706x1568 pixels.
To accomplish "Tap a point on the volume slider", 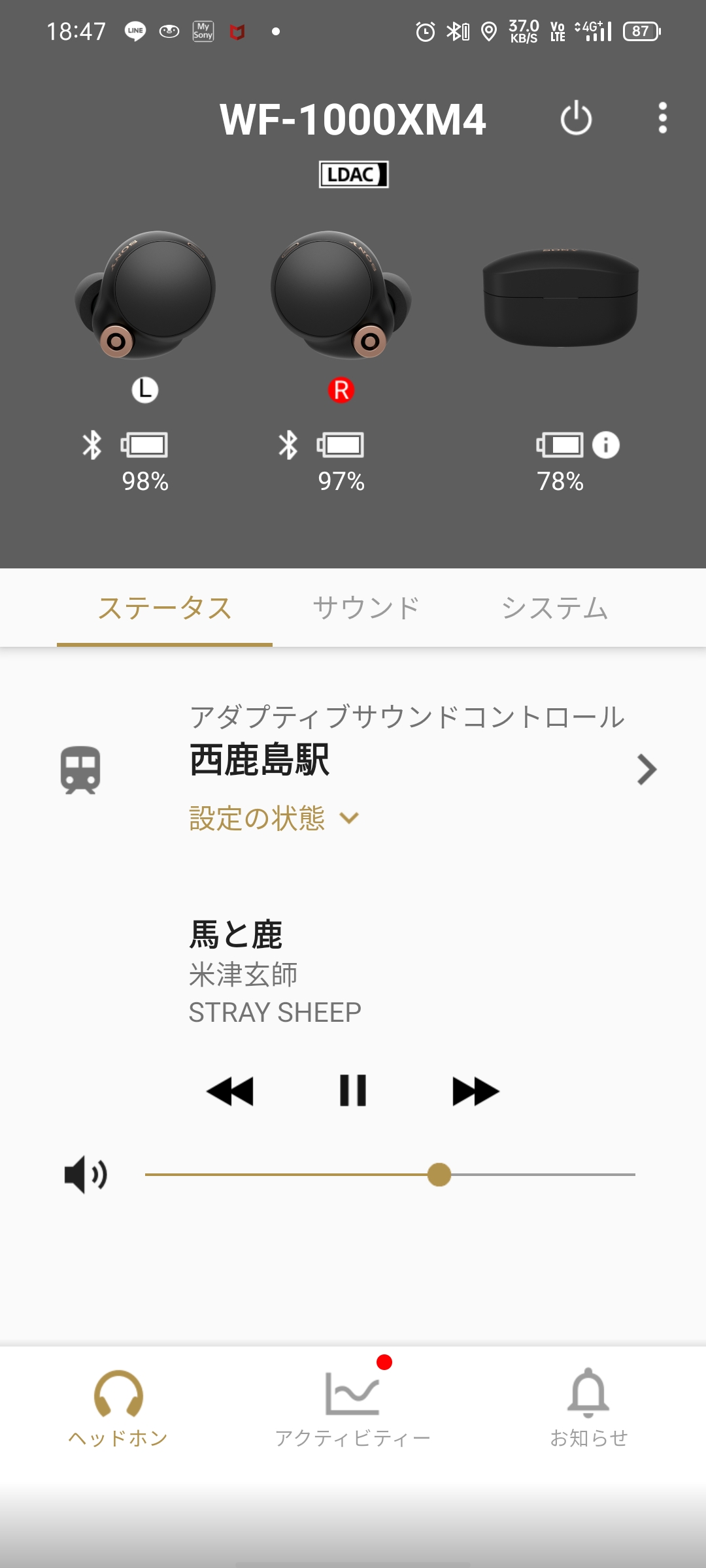I will pyautogui.click(x=390, y=1175).
